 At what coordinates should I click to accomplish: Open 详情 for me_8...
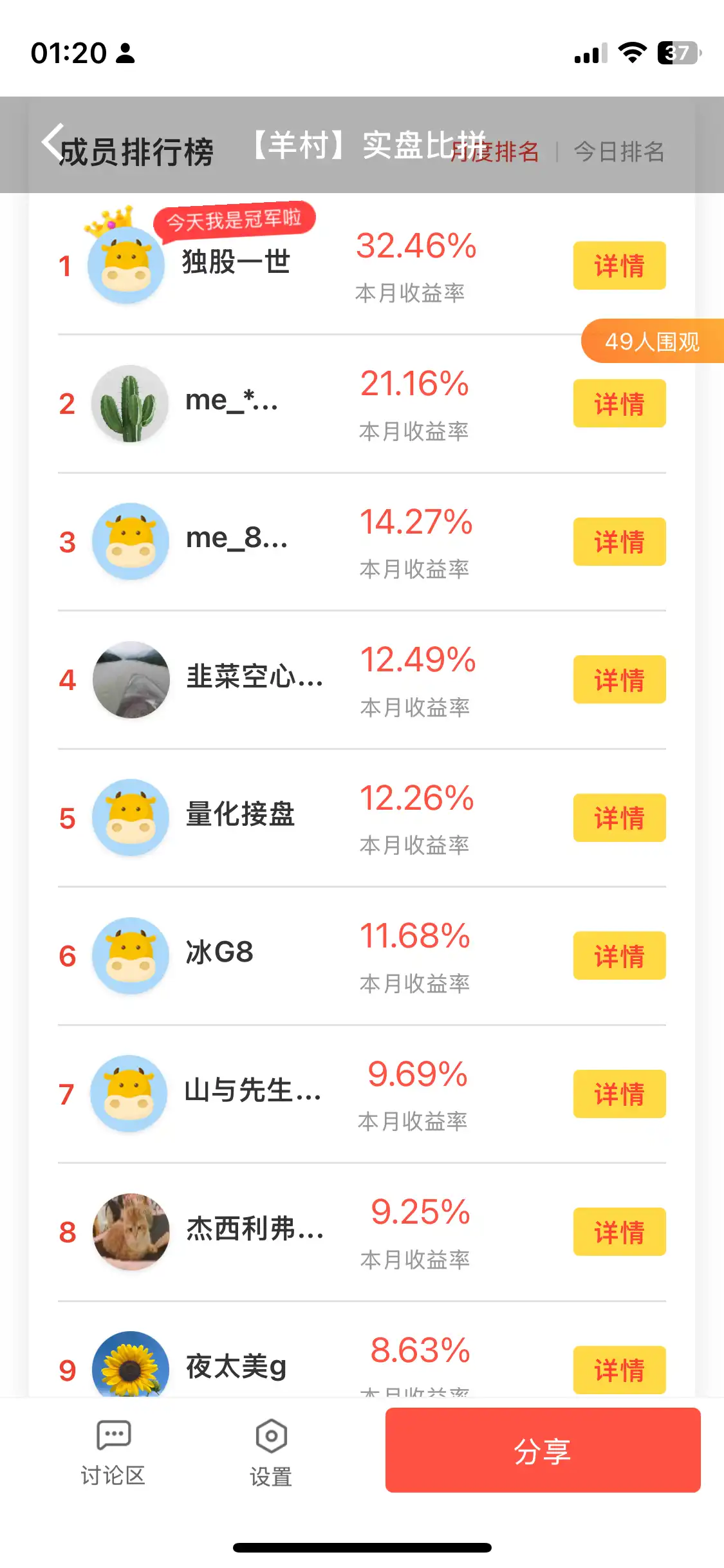click(x=619, y=542)
